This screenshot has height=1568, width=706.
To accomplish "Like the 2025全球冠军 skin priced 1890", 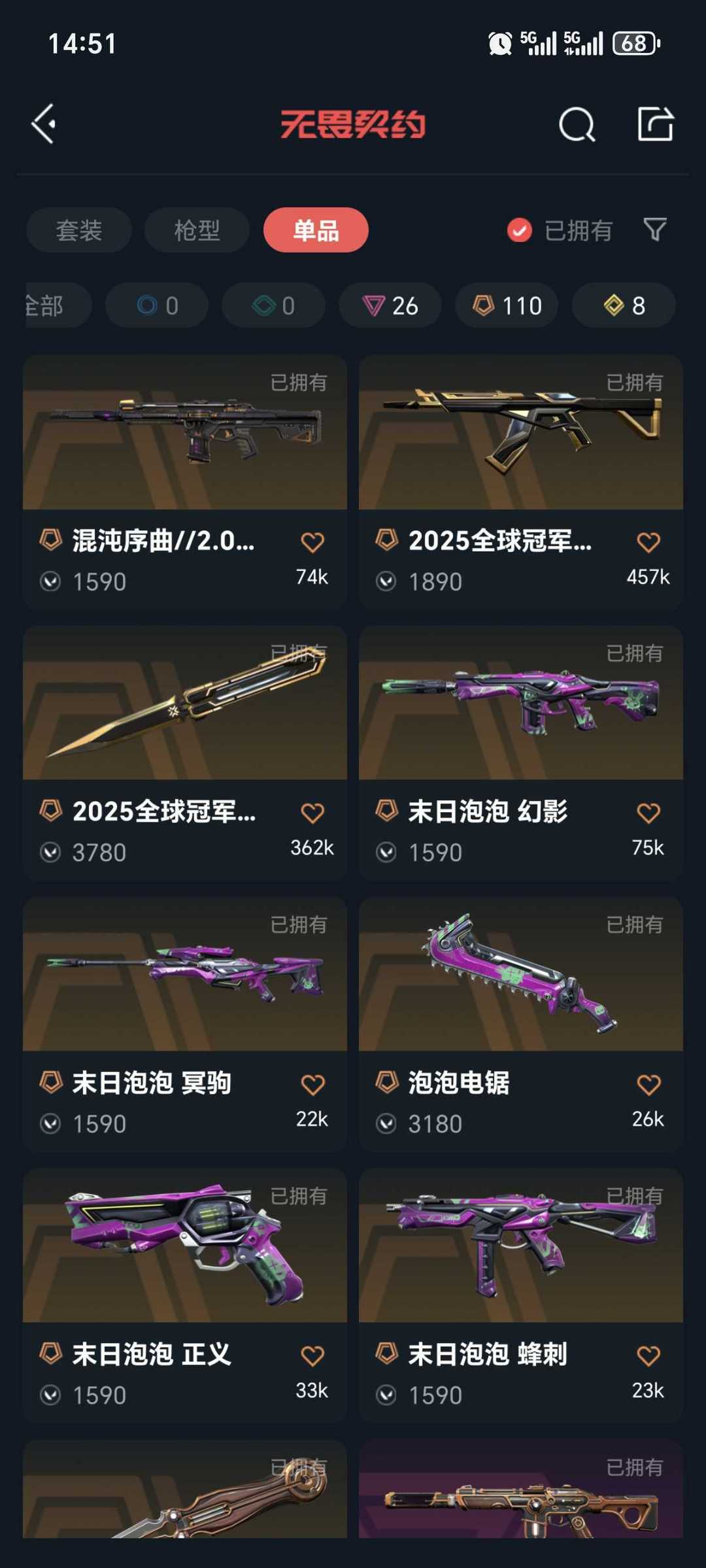I will pos(648,542).
